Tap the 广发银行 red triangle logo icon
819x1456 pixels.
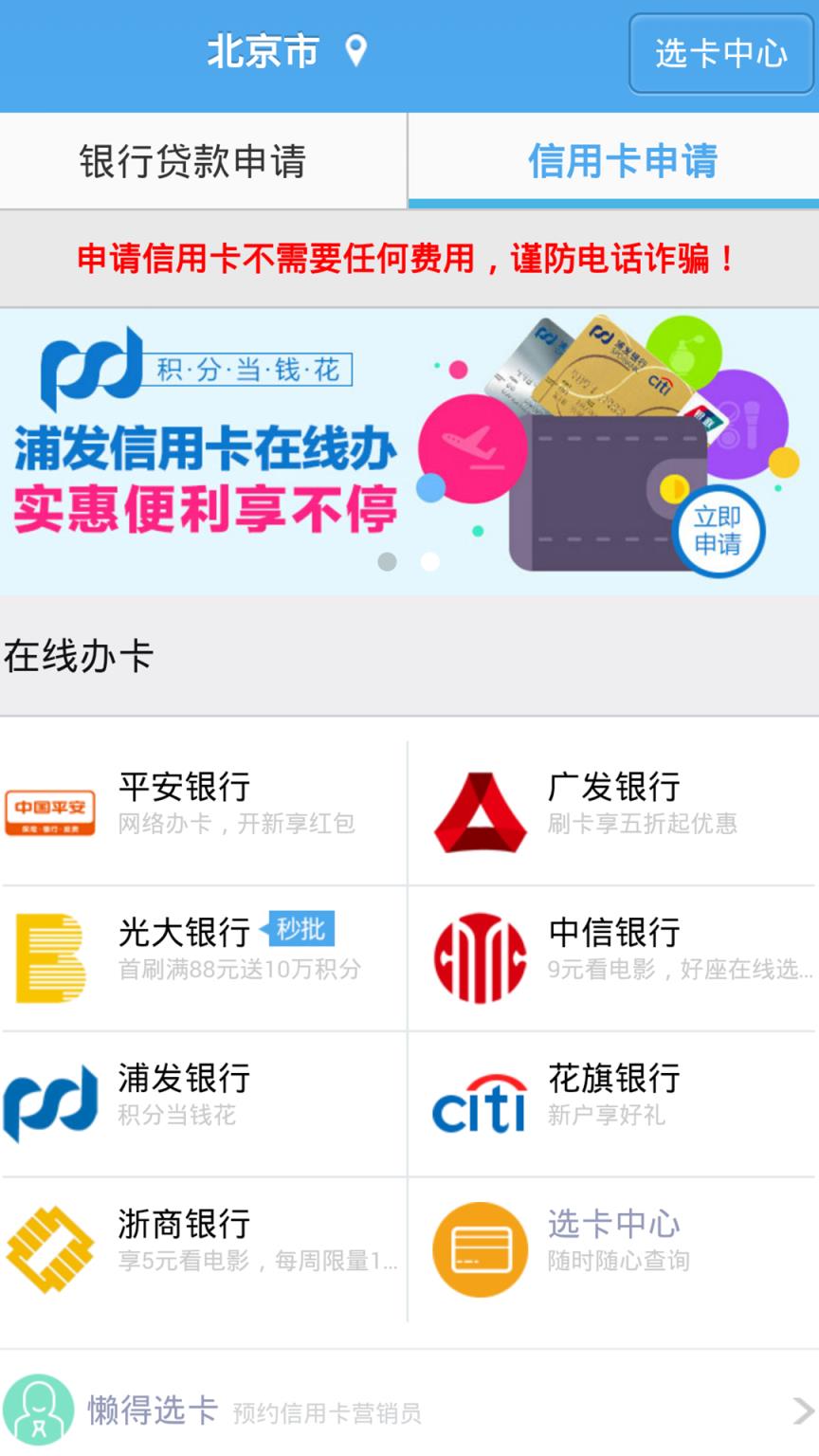pyautogui.click(x=479, y=810)
